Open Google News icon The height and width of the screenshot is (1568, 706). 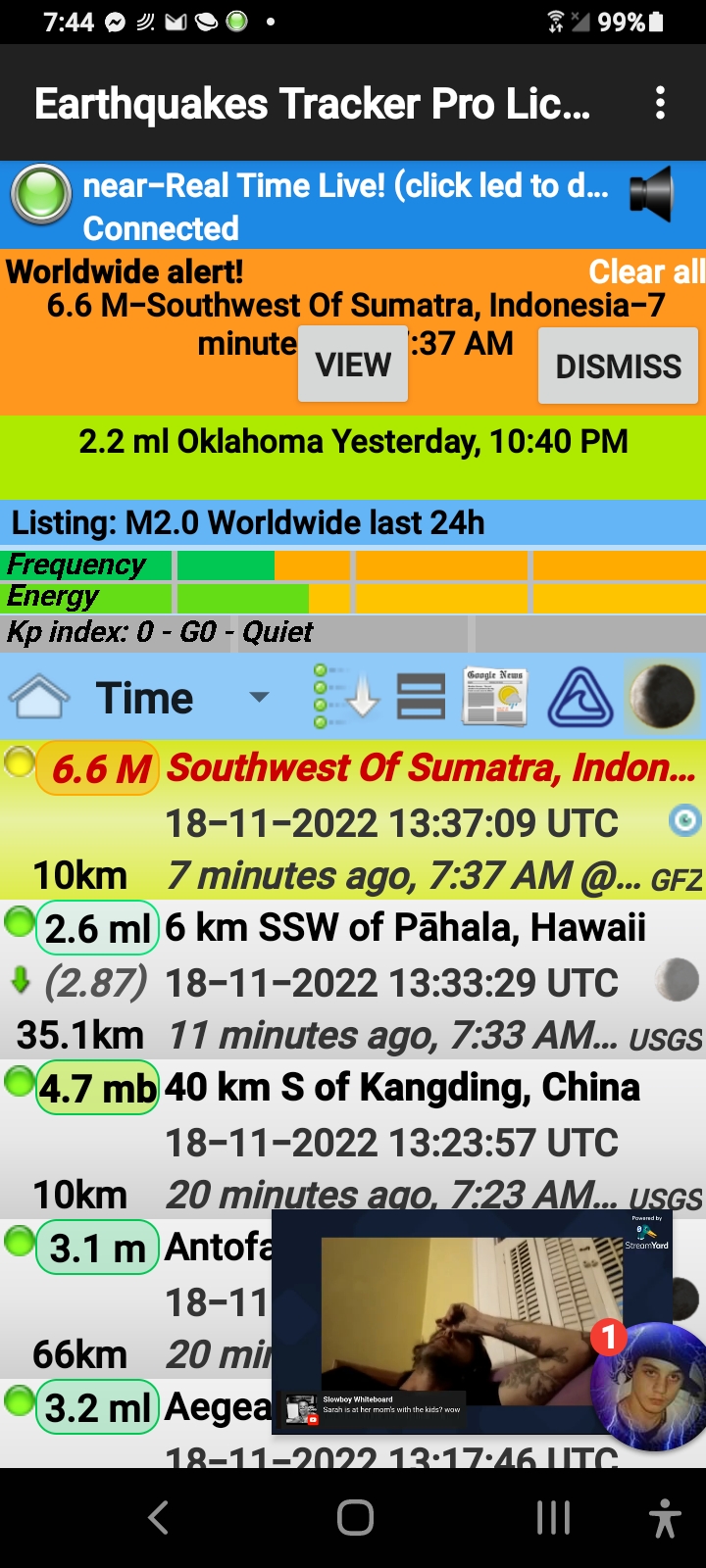(x=495, y=697)
